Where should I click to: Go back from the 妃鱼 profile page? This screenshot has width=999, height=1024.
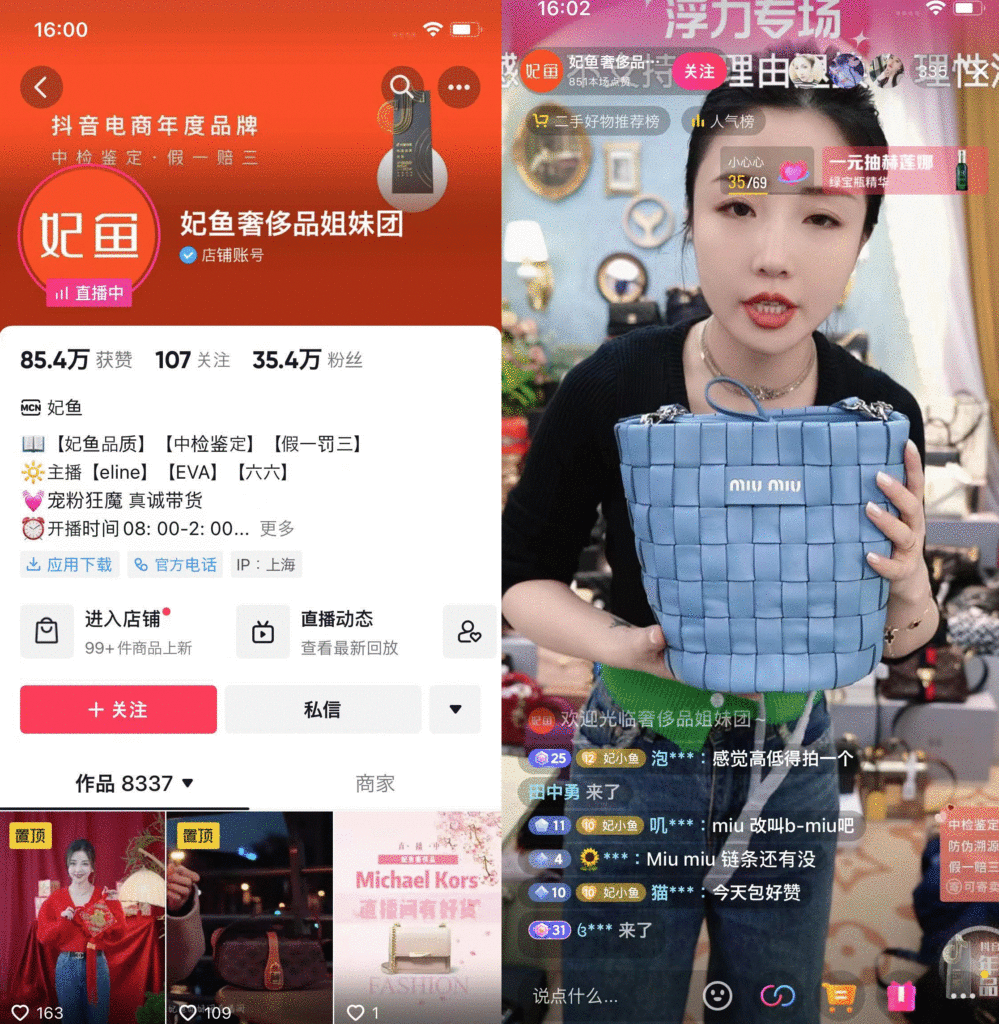[x=41, y=88]
